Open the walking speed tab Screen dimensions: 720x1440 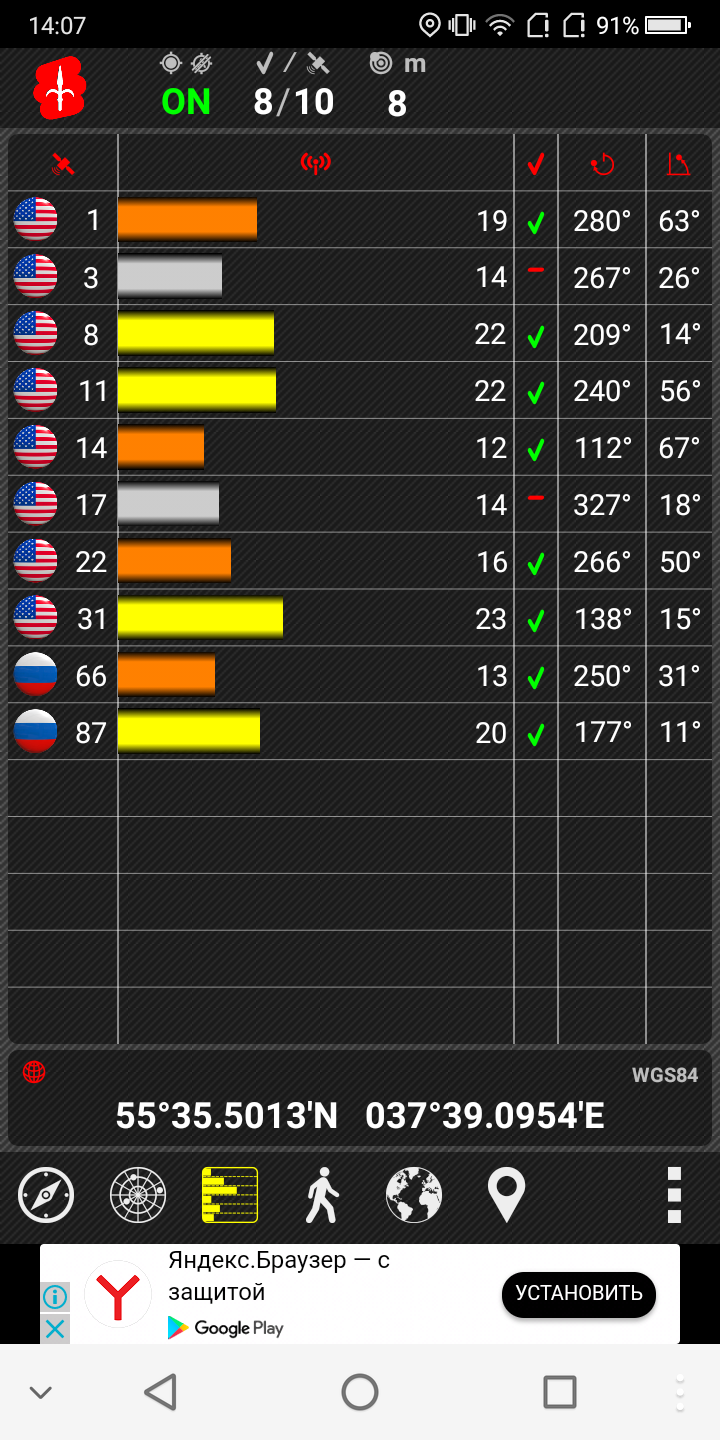pyautogui.click(x=322, y=1195)
